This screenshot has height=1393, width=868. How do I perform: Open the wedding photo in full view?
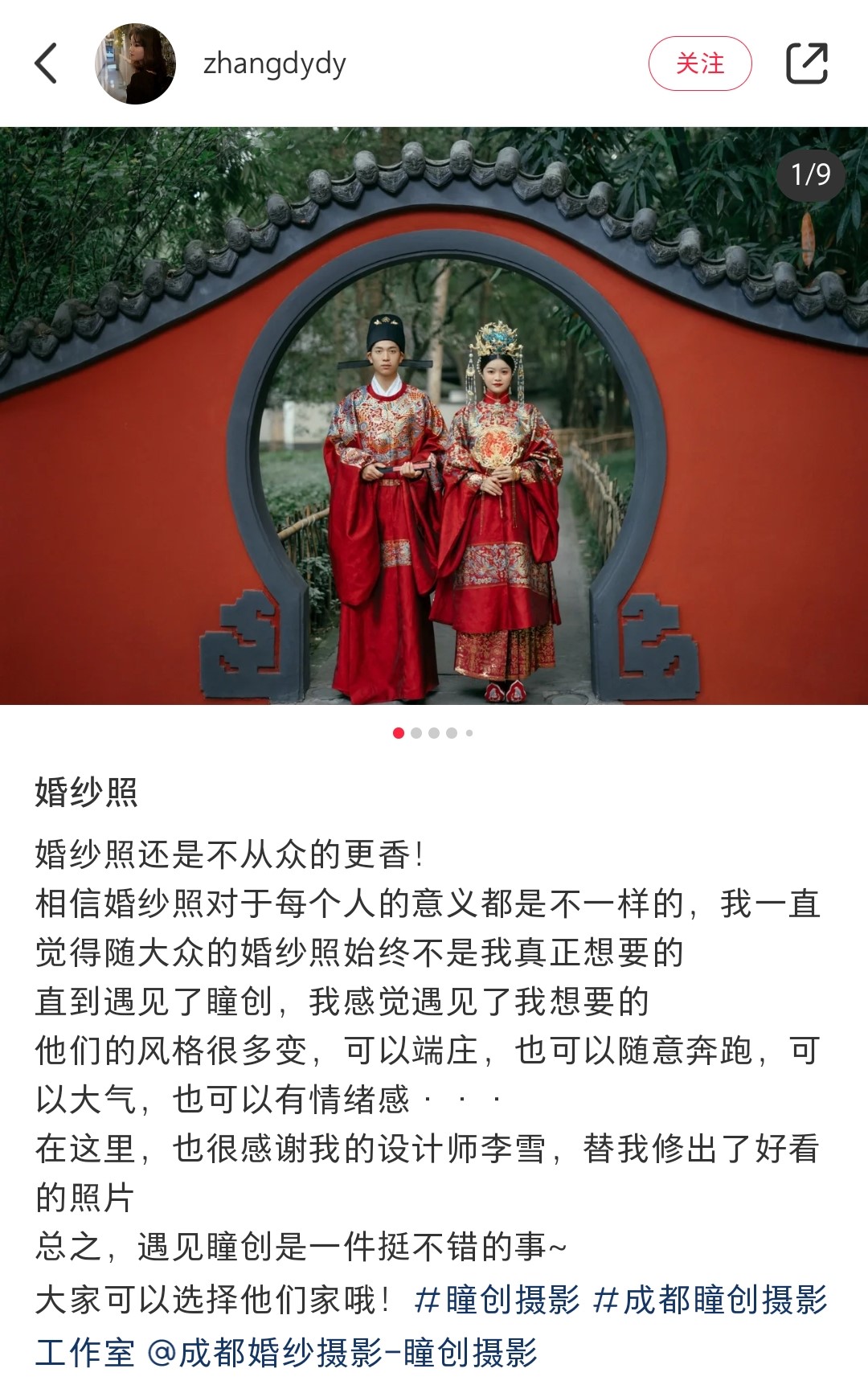(434, 416)
